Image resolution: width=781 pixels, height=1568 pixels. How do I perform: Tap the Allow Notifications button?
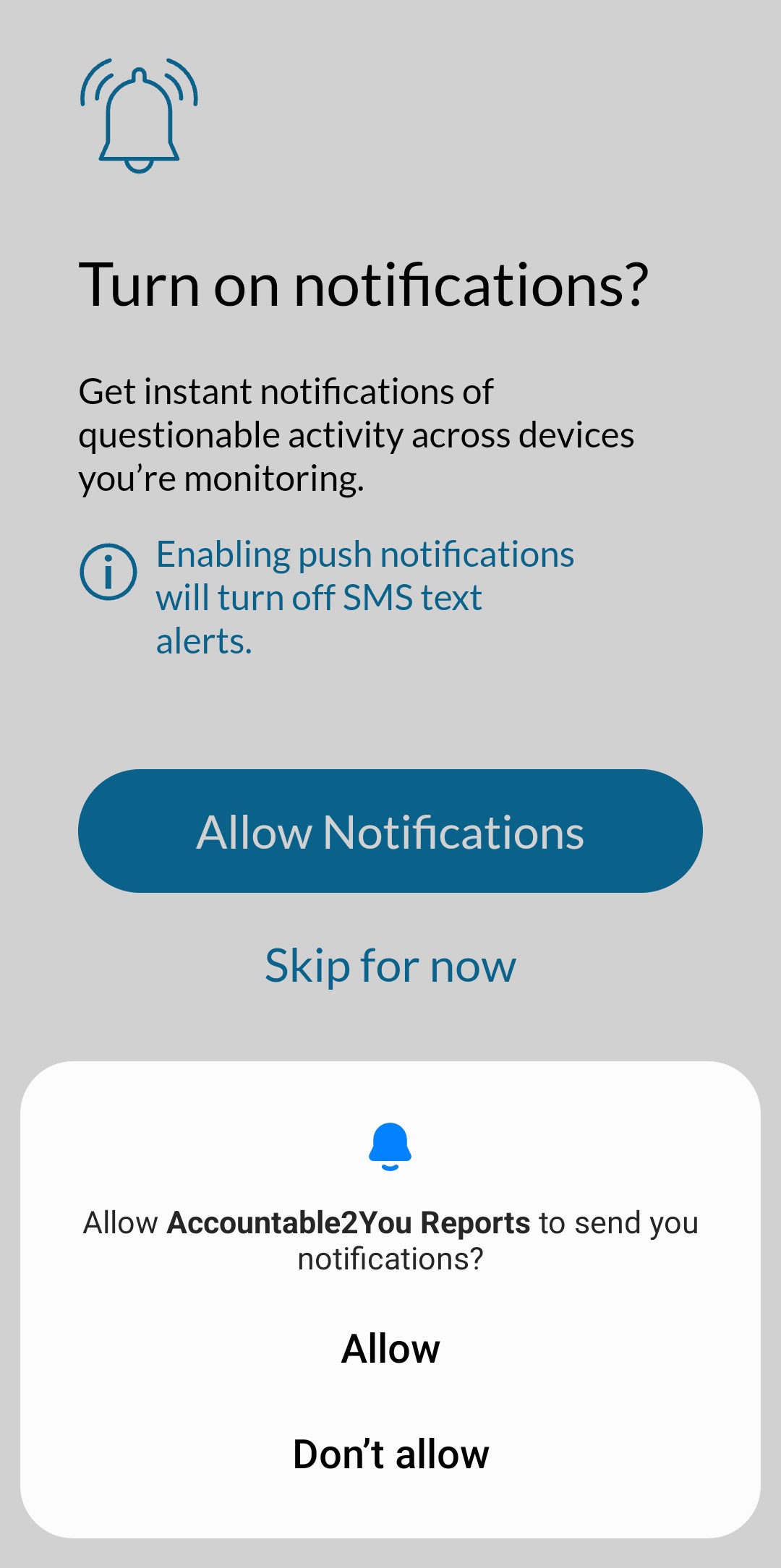(x=390, y=831)
